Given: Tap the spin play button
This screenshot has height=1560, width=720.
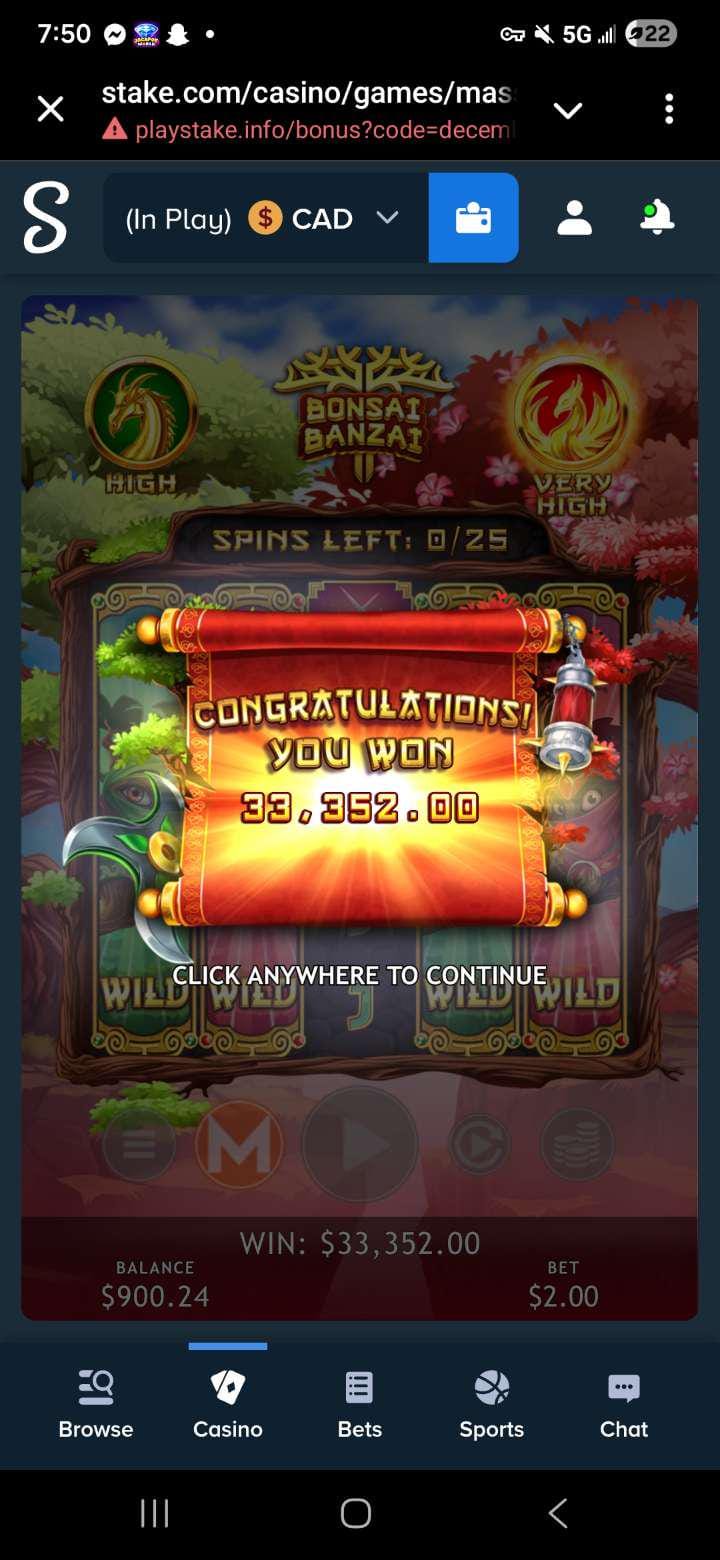Looking at the screenshot, I should pos(360,1145).
